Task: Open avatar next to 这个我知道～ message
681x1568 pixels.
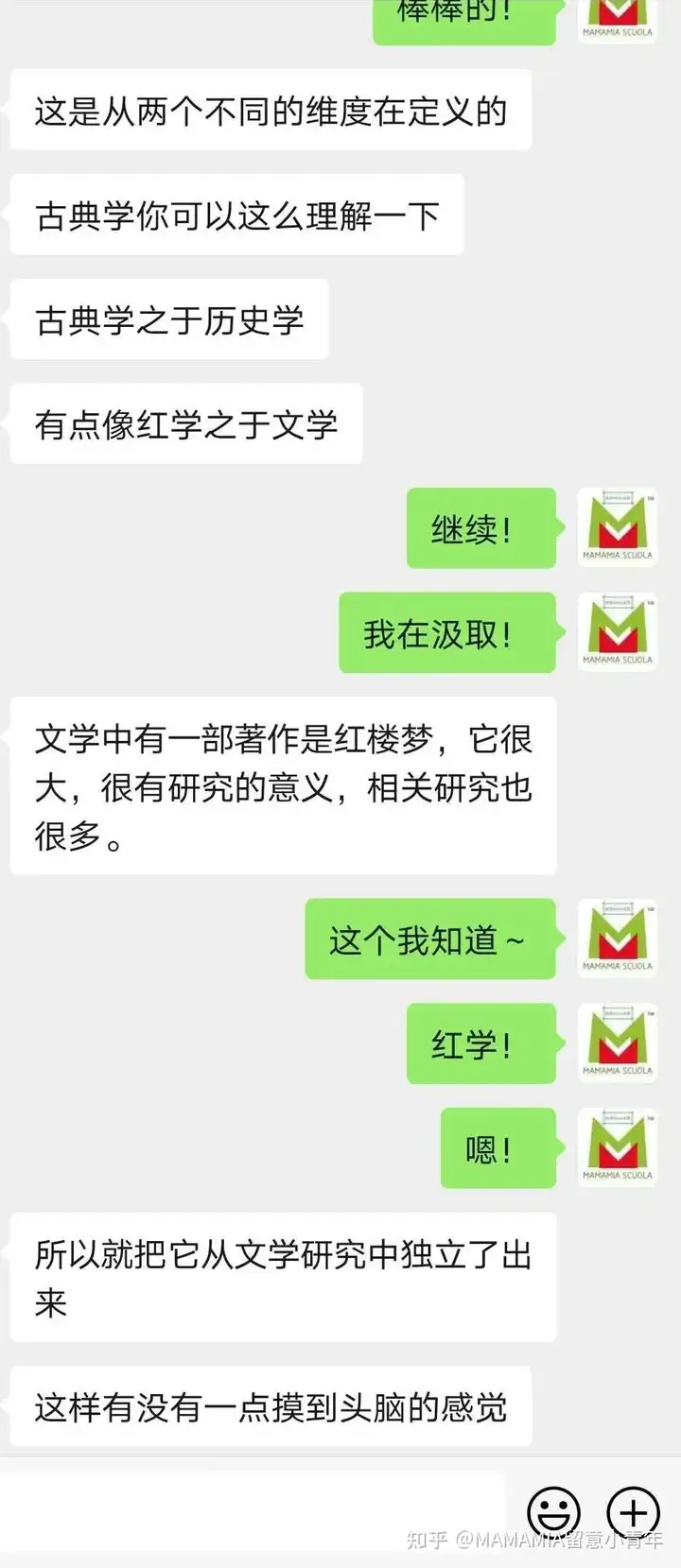Action: (617, 939)
